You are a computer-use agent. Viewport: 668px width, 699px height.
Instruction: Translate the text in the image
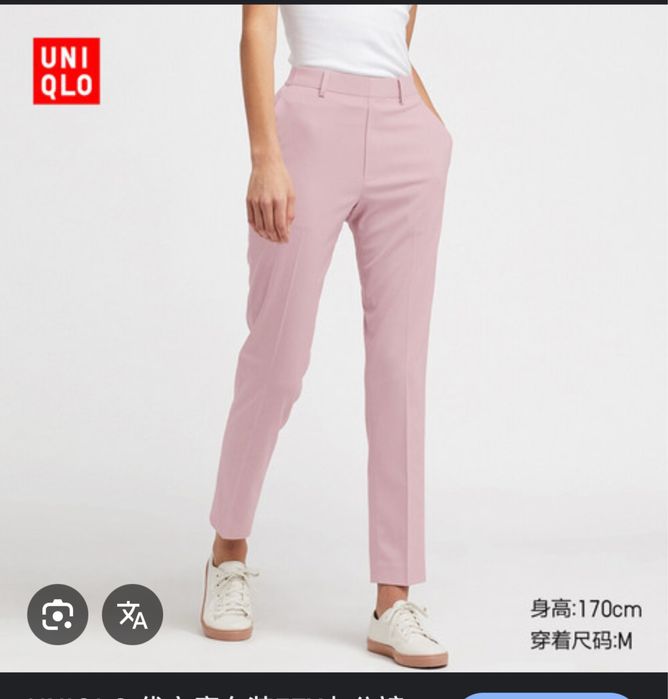132,614
